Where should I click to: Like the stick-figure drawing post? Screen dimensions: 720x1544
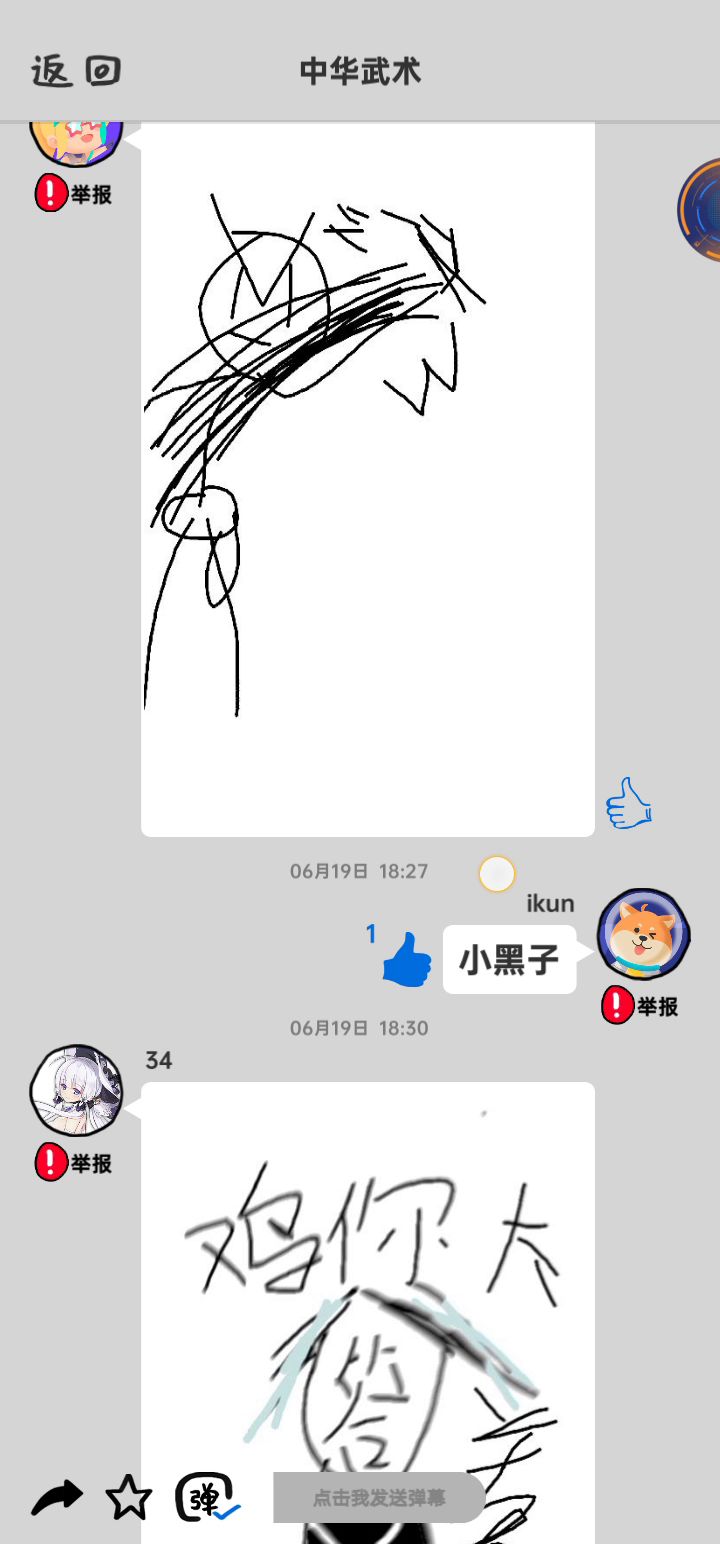[628, 803]
